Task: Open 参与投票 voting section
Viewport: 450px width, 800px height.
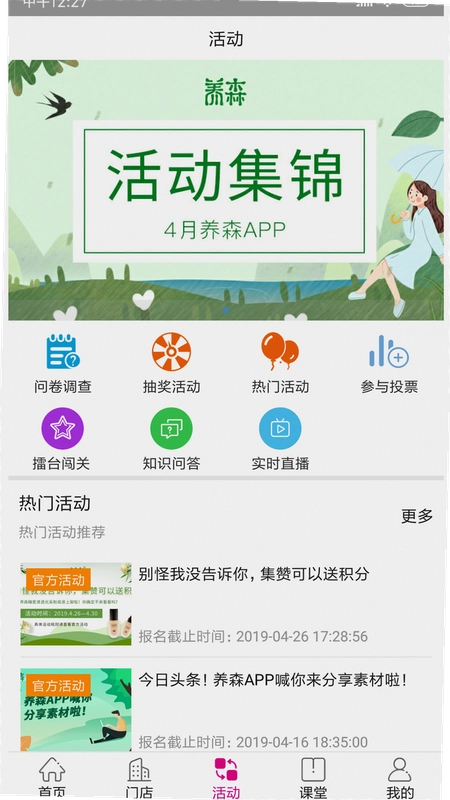Action: pyautogui.click(x=389, y=363)
